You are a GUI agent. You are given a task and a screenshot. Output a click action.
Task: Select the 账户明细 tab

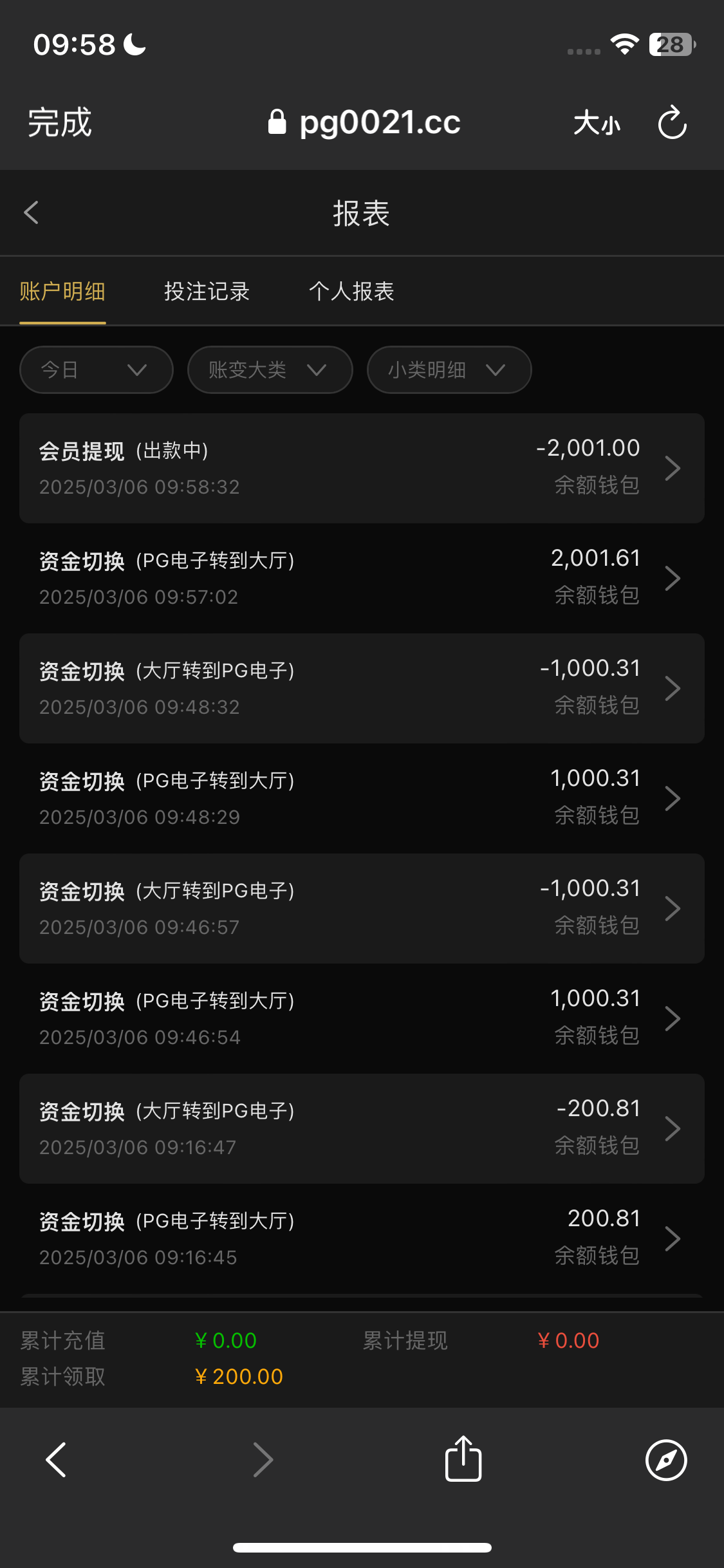(62, 292)
